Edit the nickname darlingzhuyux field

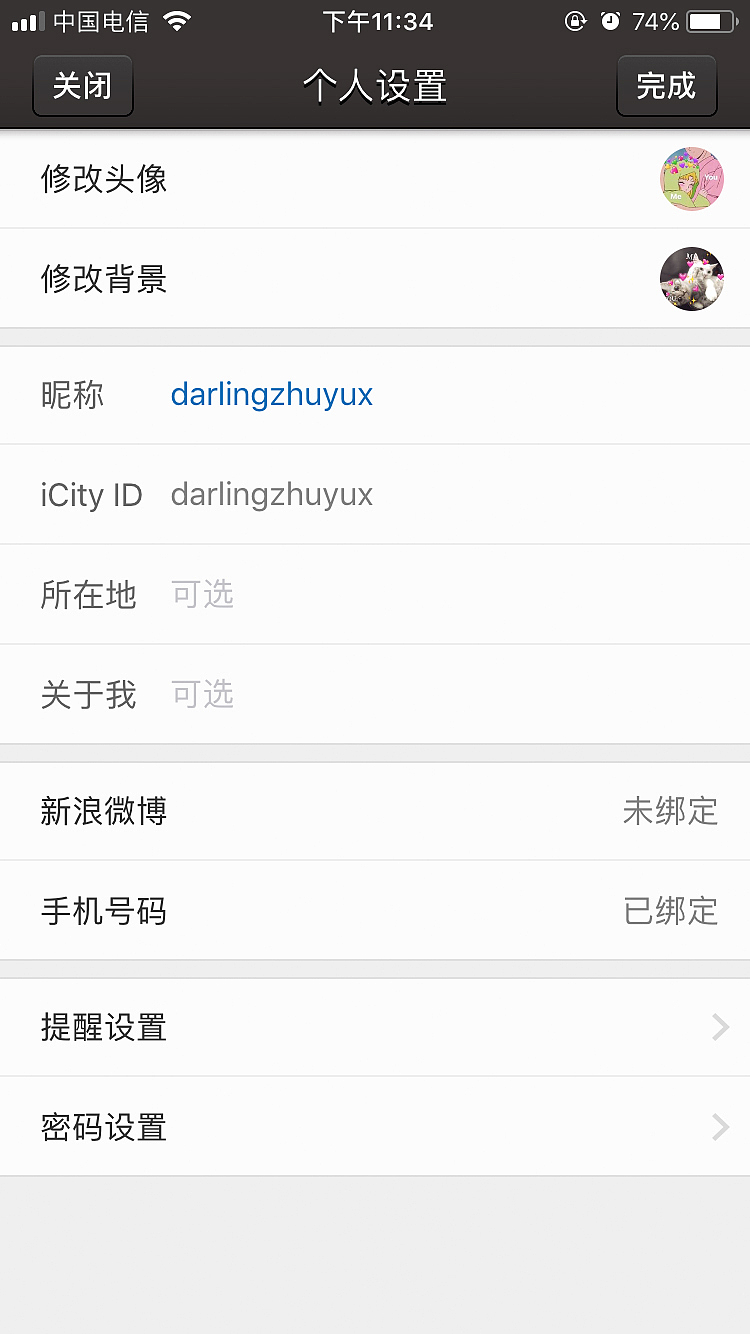271,394
